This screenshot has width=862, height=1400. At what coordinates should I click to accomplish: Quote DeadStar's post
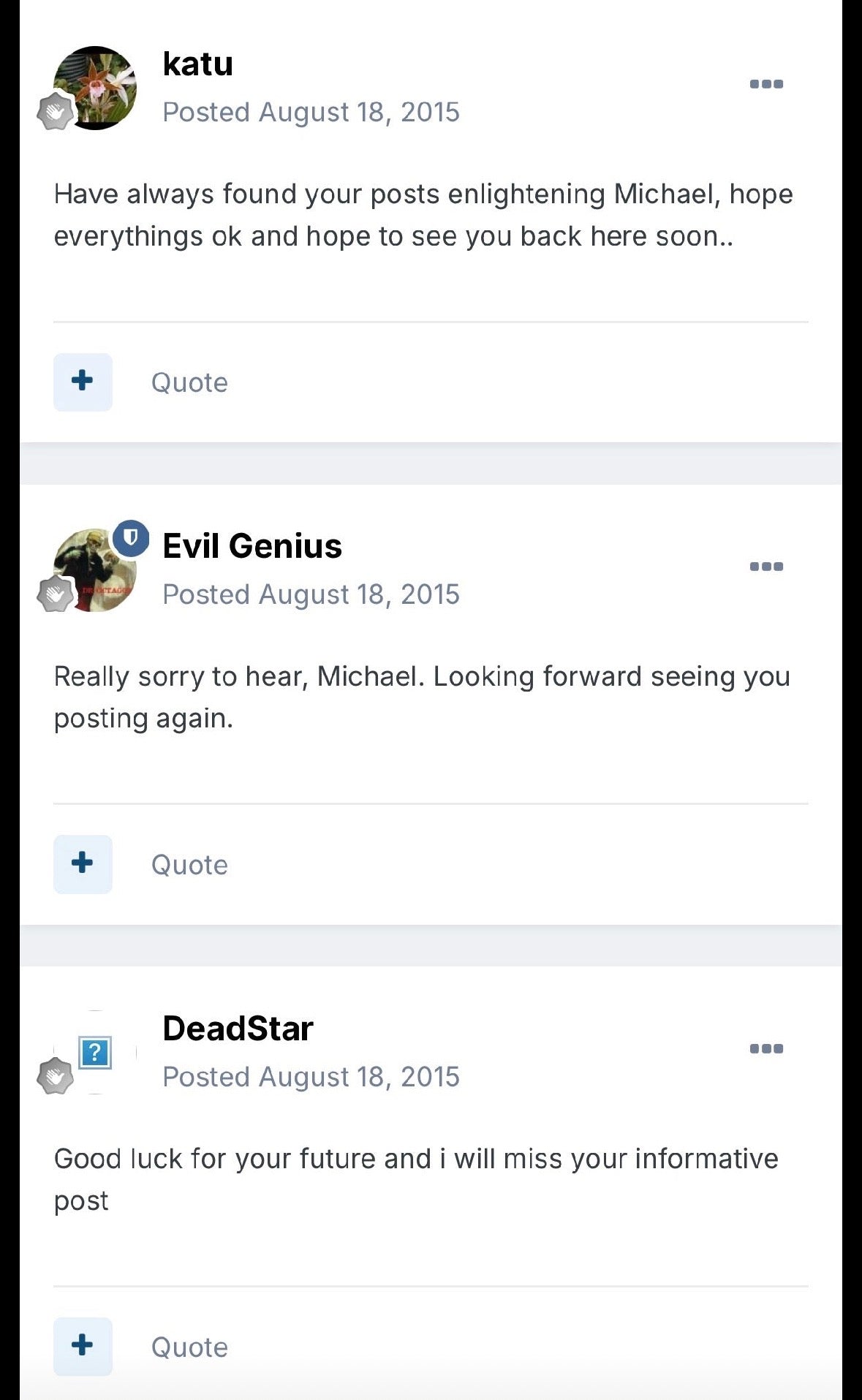[189, 1347]
